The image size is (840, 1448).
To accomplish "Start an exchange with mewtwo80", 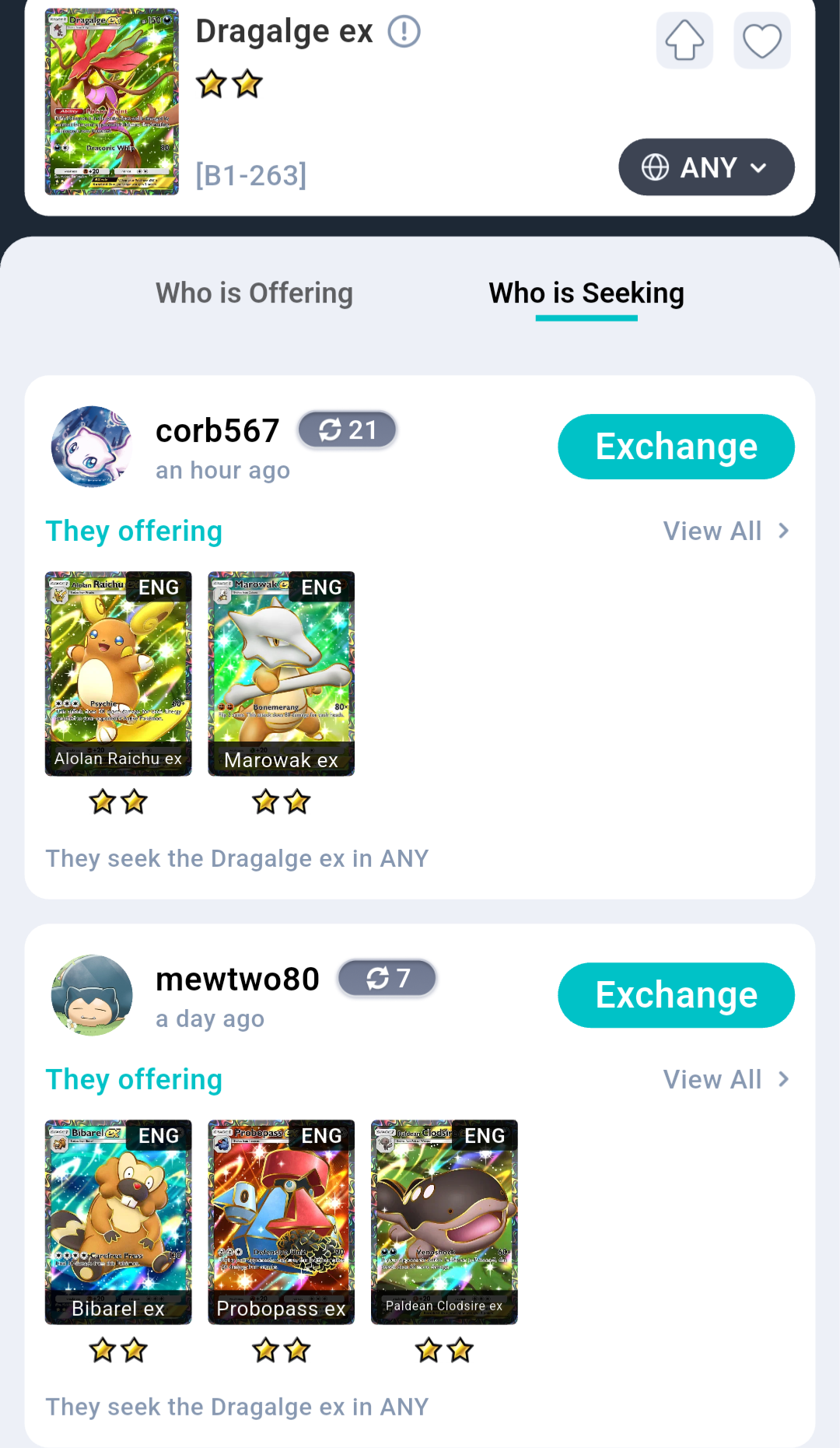I will (676, 995).
